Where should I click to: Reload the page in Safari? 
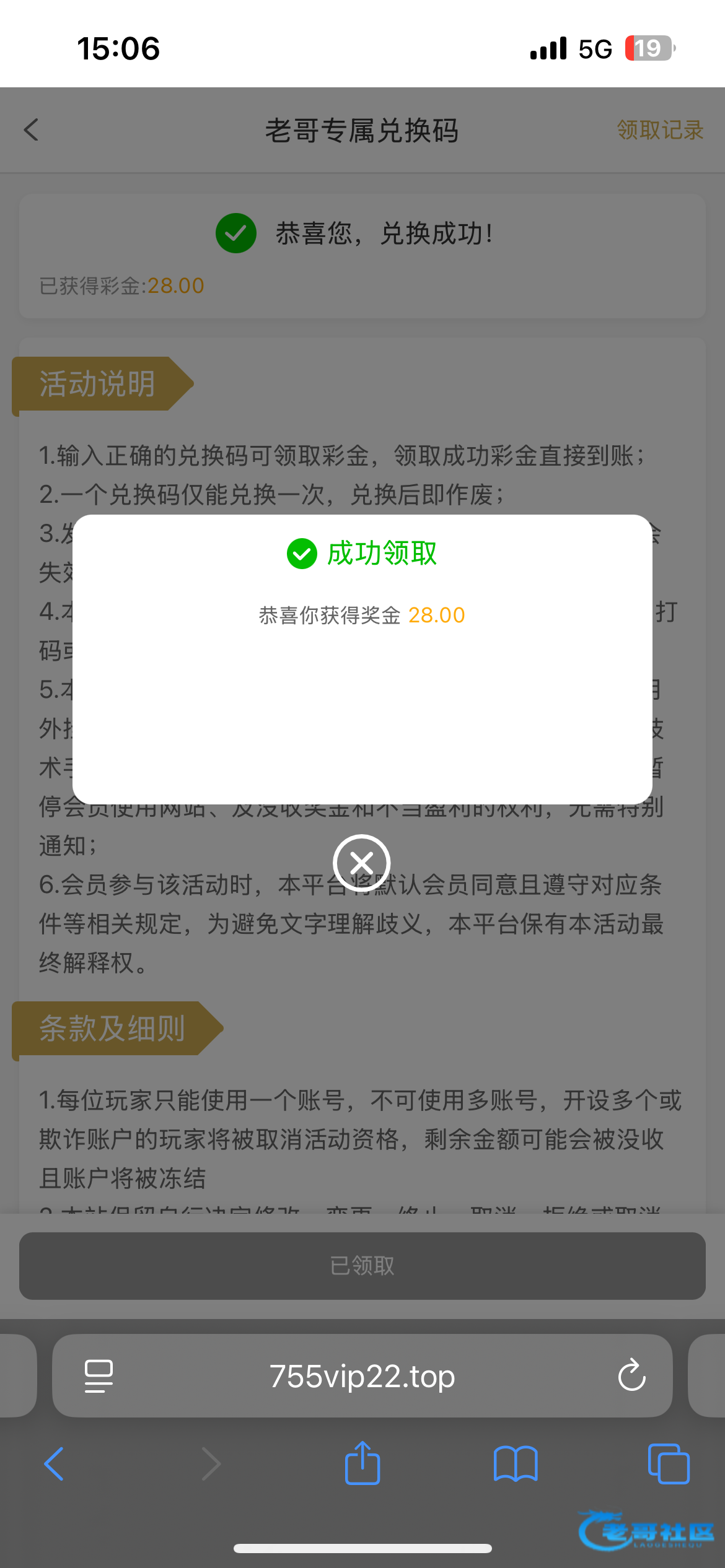pyautogui.click(x=631, y=1376)
